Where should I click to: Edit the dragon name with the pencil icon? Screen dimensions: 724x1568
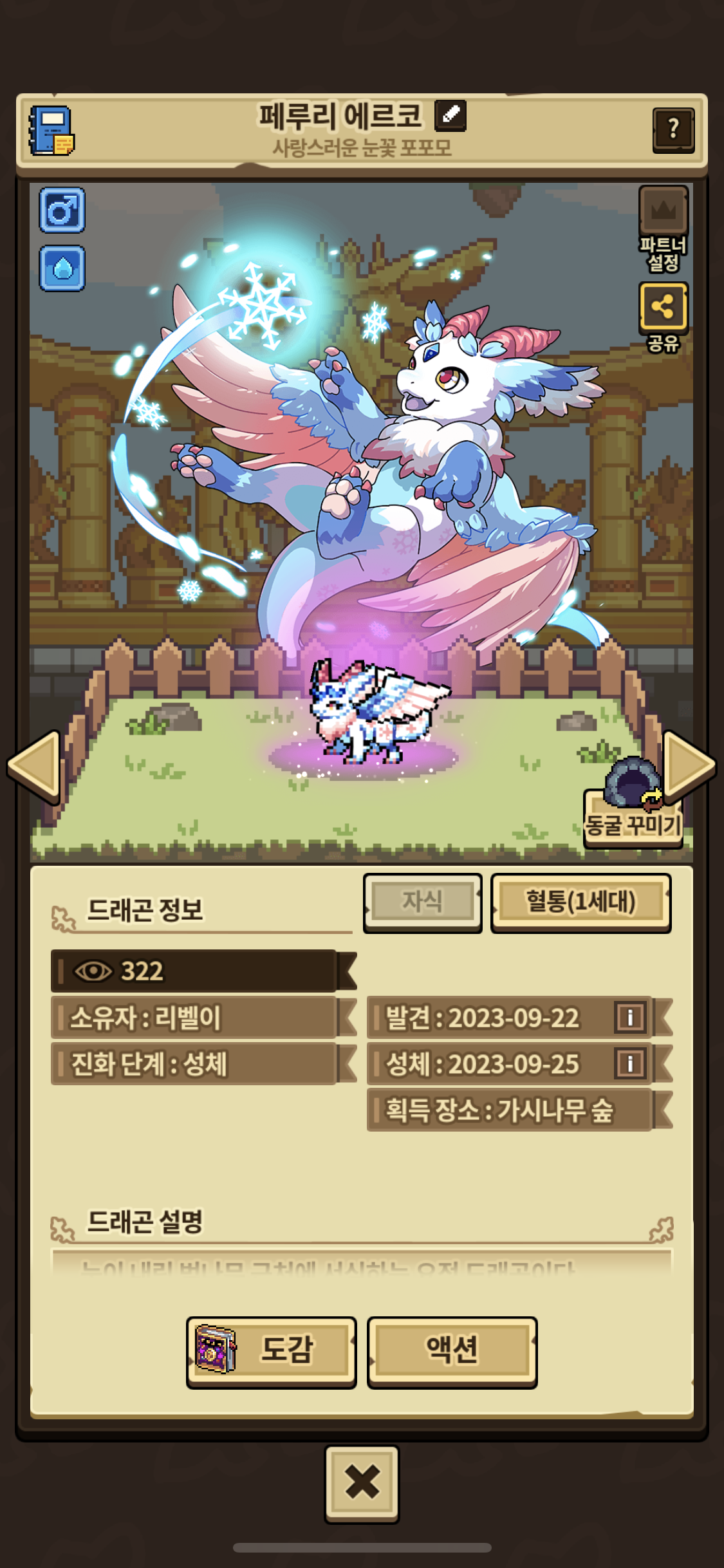[450, 116]
